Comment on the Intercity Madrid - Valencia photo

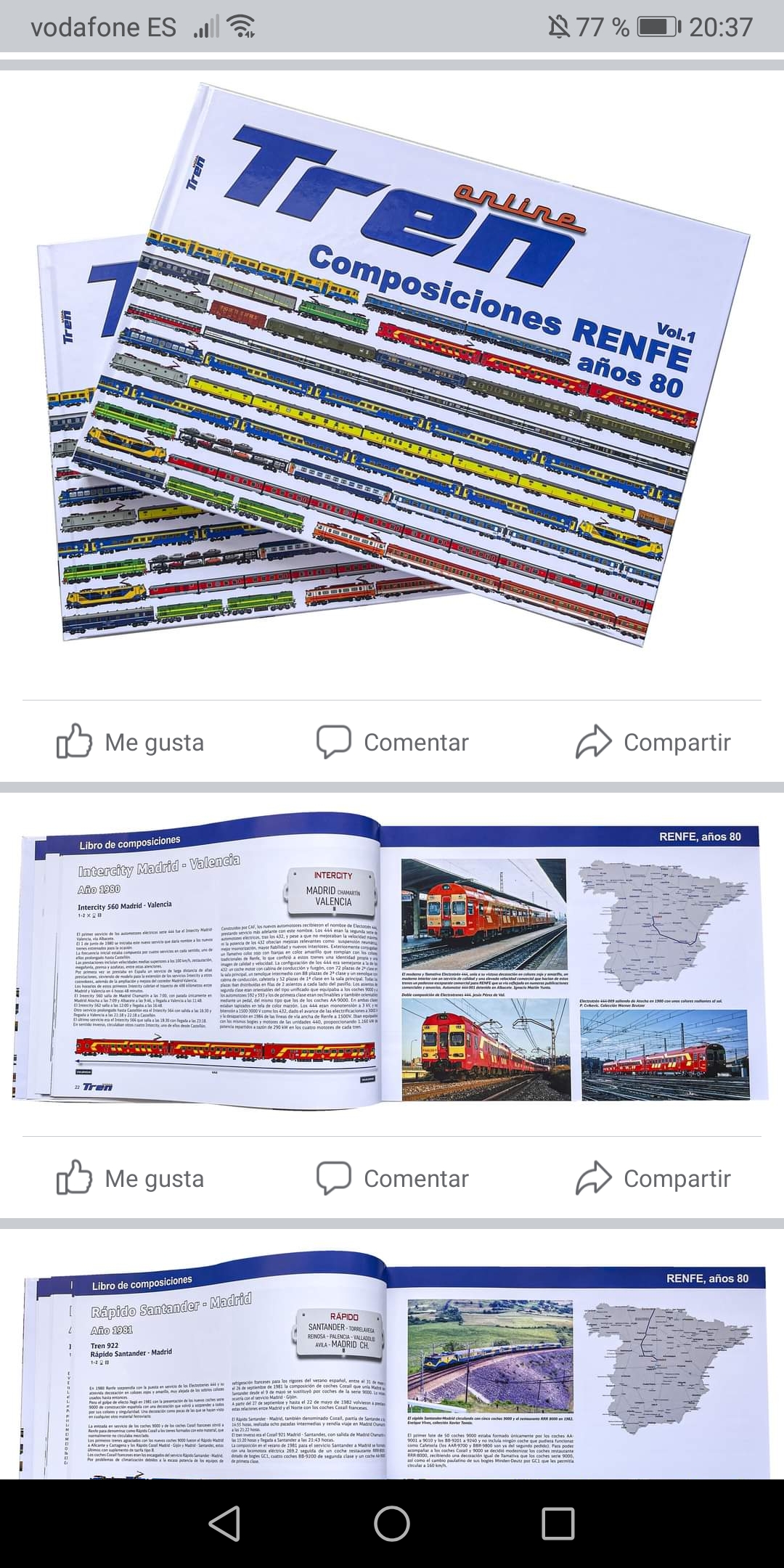392,1178
